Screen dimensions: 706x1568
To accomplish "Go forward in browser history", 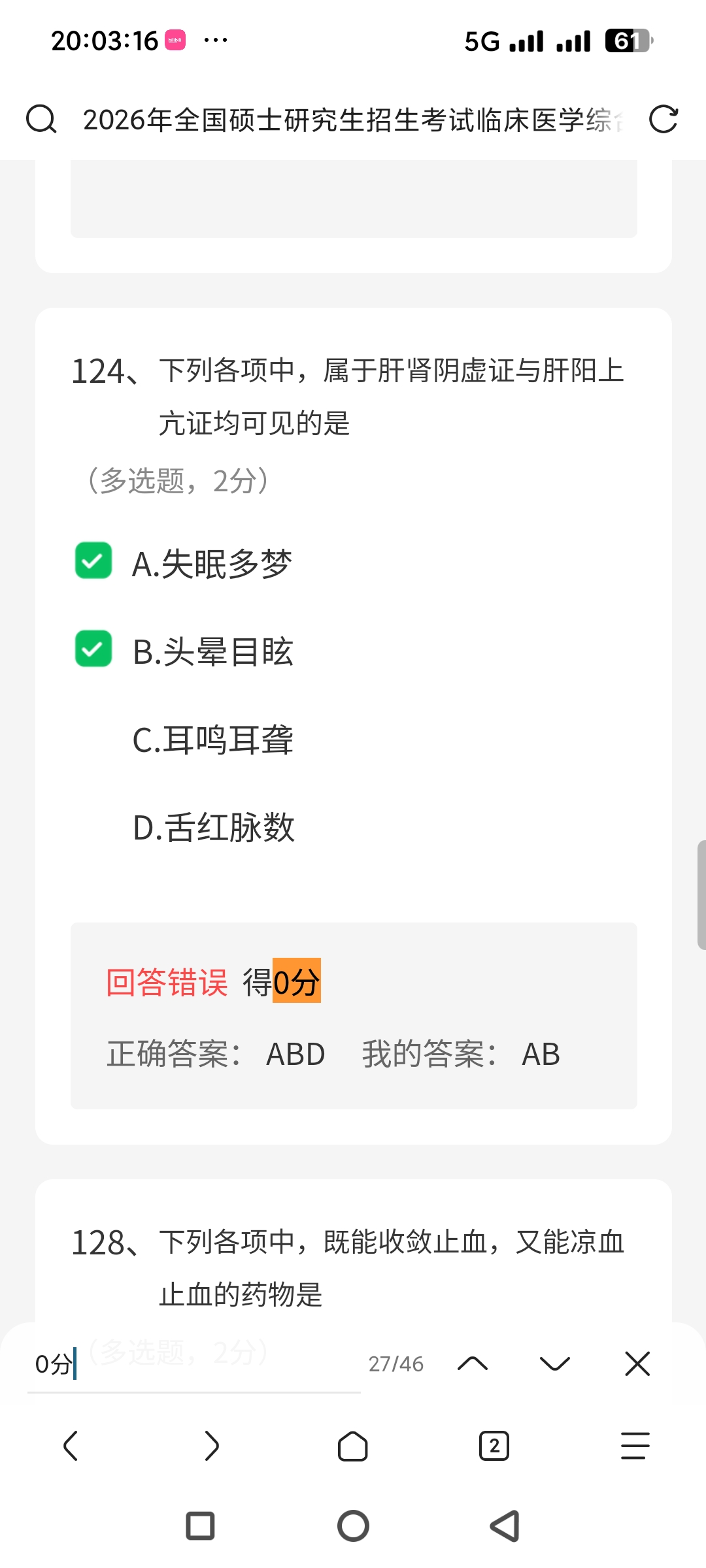I will coord(212,1446).
